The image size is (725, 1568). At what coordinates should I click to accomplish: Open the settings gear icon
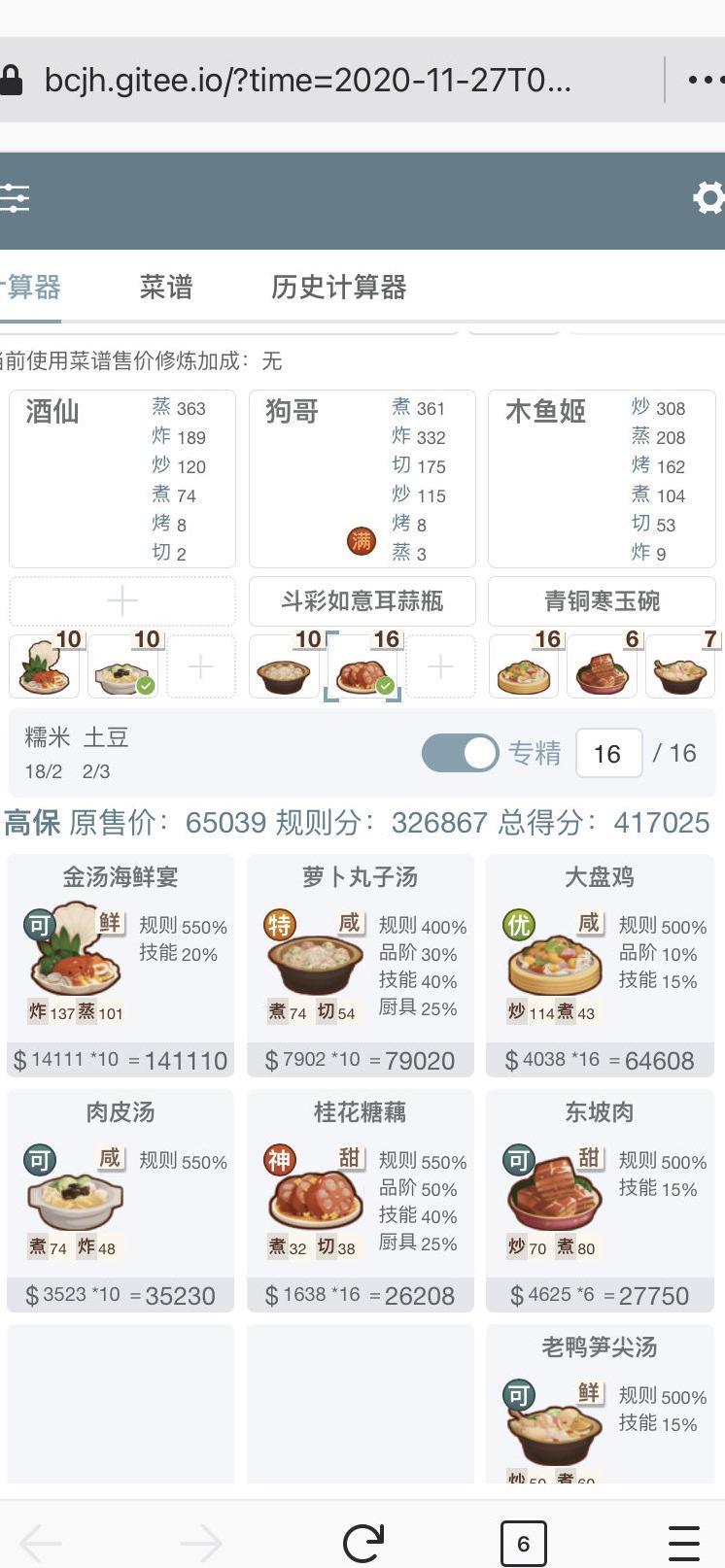(x=708, y=198)
